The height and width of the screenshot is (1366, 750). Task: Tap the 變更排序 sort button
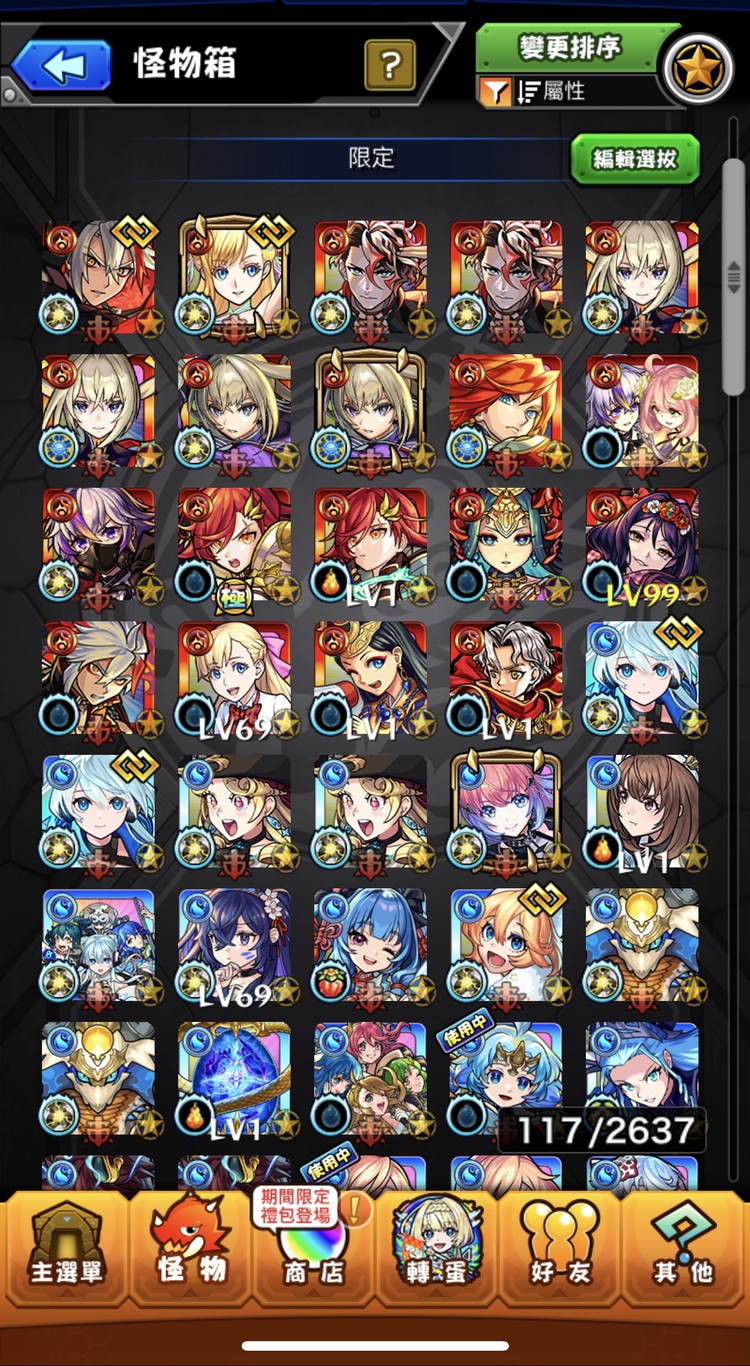pos(568,47)
